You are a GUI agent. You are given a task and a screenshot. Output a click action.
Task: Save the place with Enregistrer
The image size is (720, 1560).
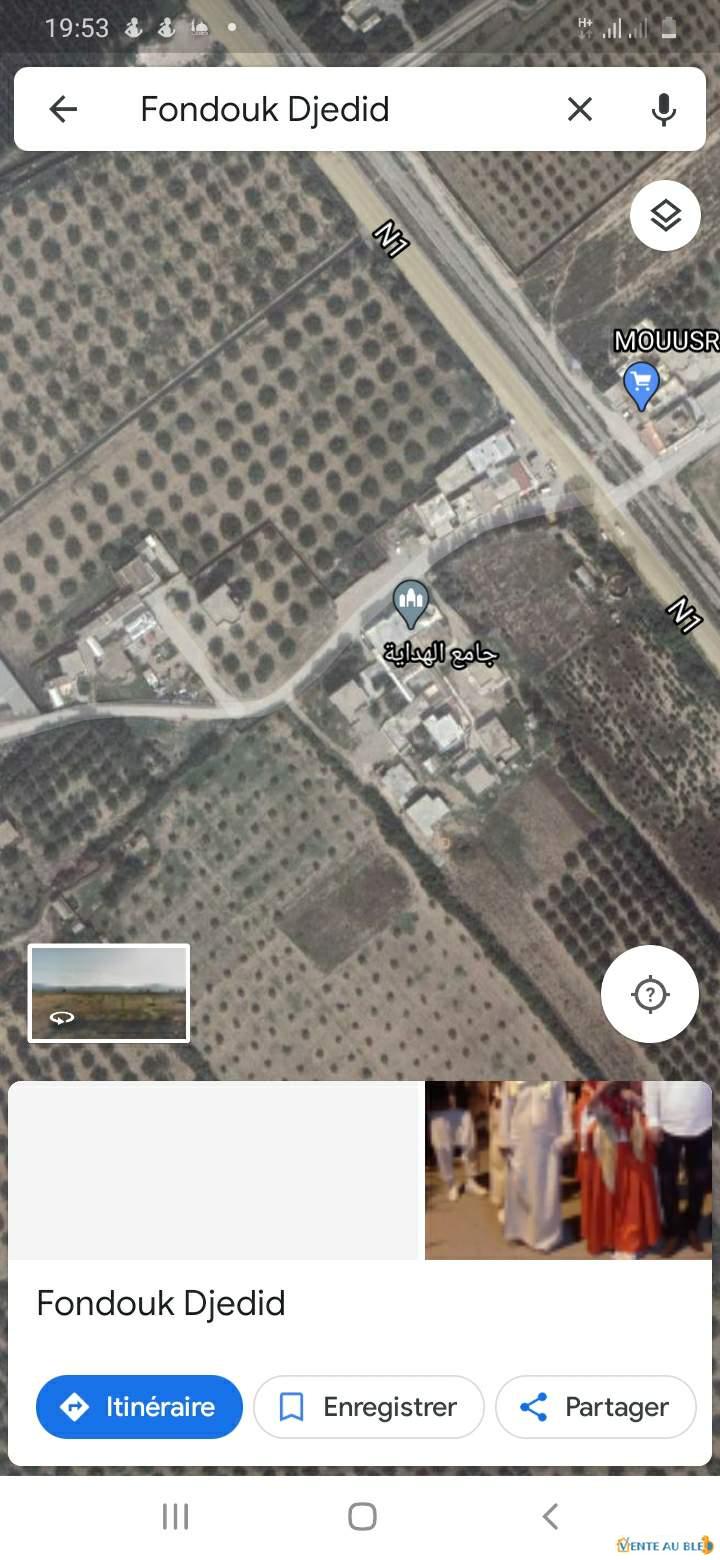pyautogui.click(x=369, y=1407)
